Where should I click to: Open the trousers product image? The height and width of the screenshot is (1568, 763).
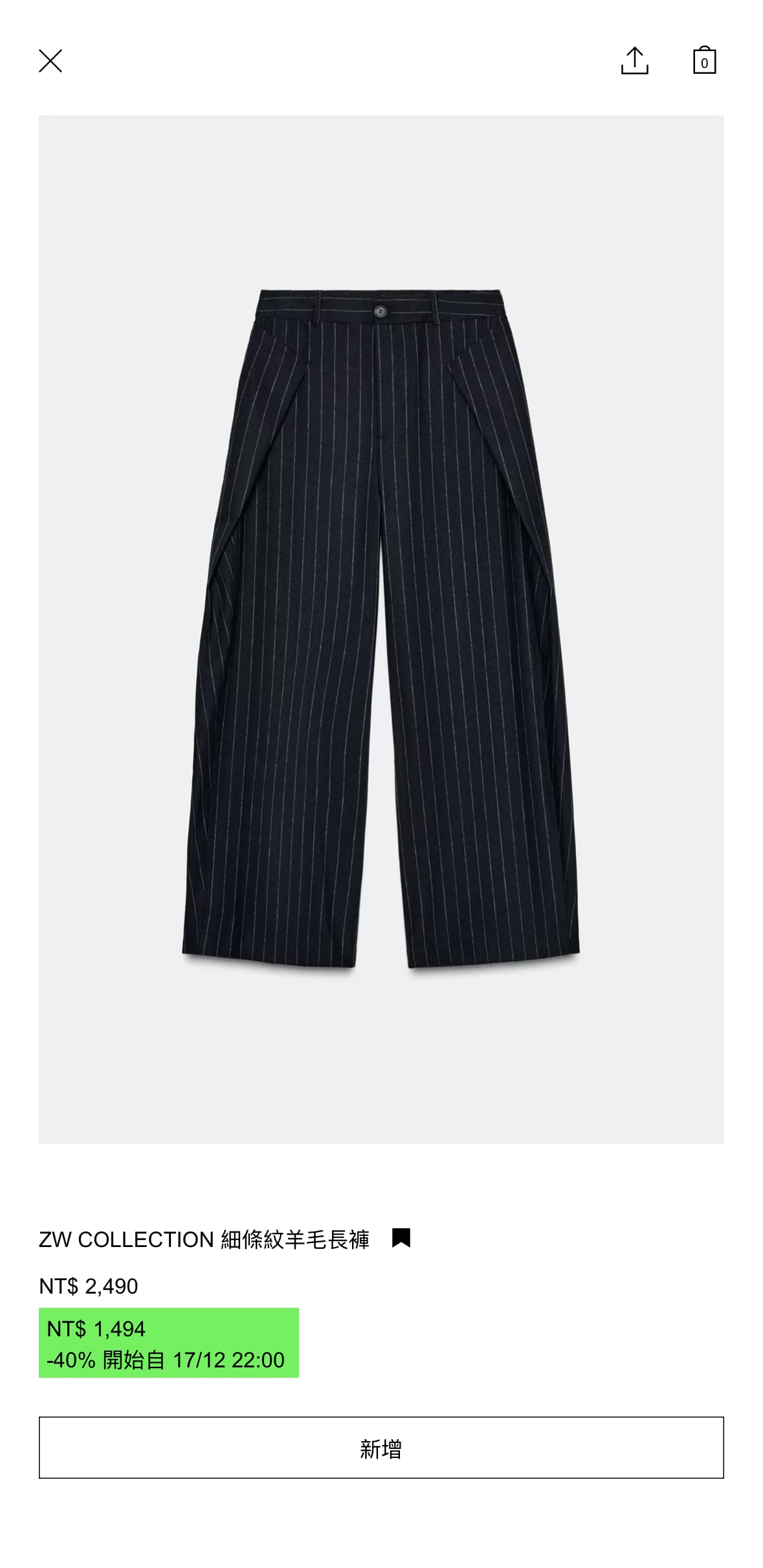click(381, 629)
